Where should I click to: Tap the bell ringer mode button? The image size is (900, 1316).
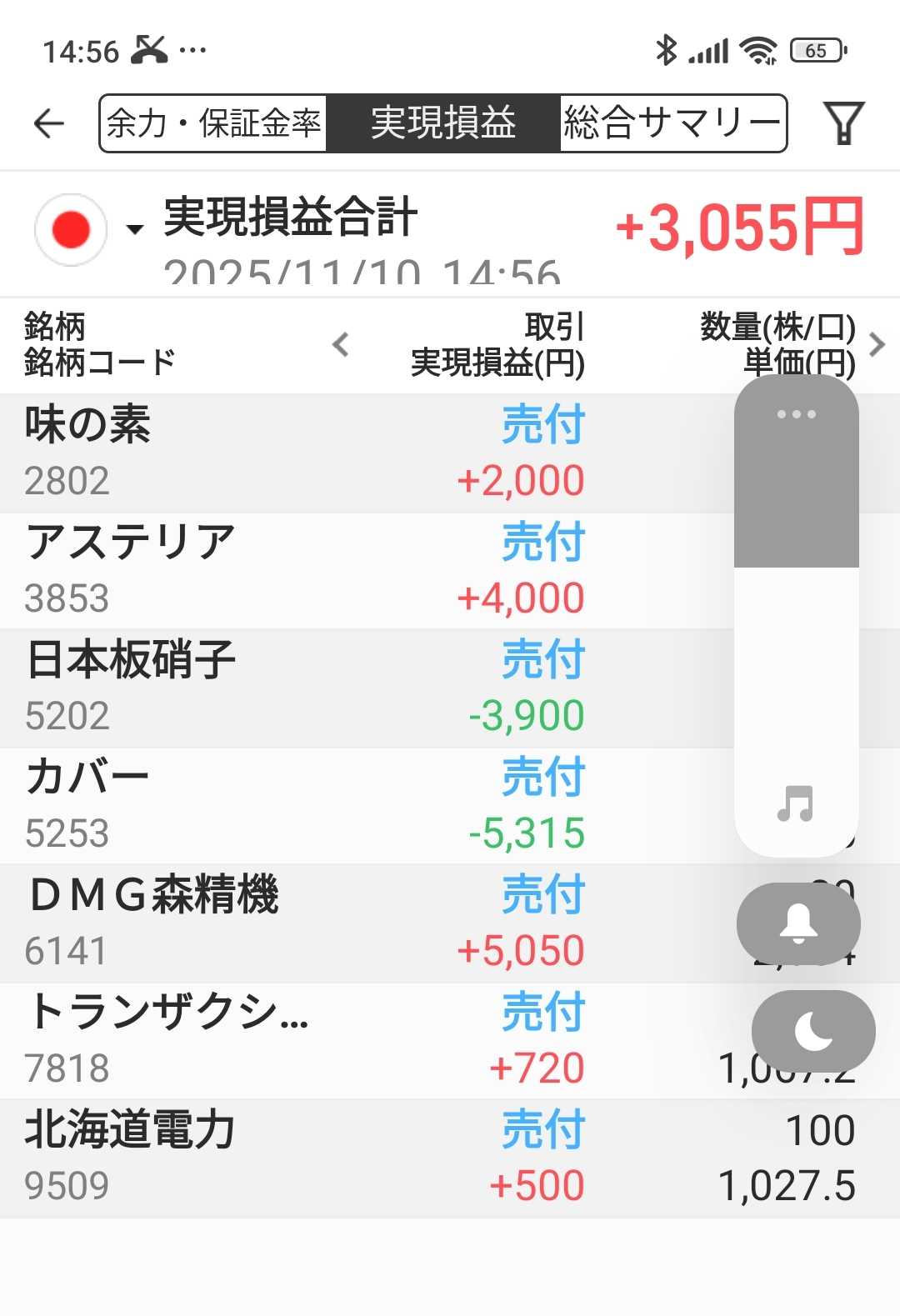click(x=798, y=923)
